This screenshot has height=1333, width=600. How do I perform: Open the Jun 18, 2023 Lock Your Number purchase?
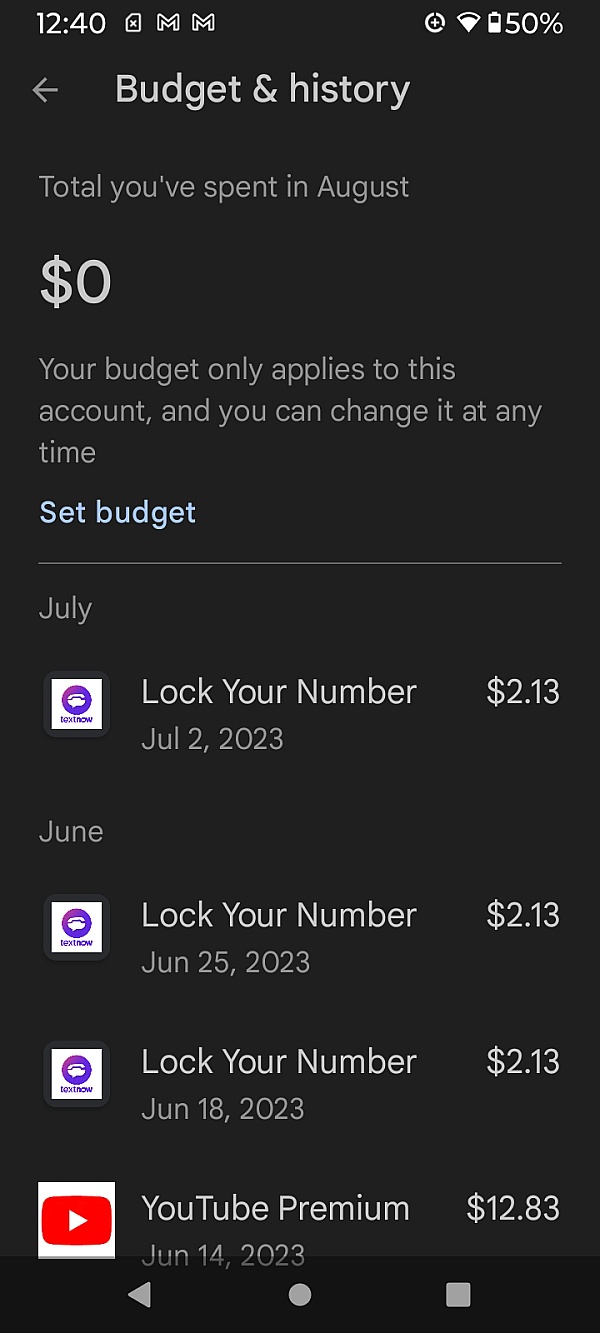(x=300, y=1083)
